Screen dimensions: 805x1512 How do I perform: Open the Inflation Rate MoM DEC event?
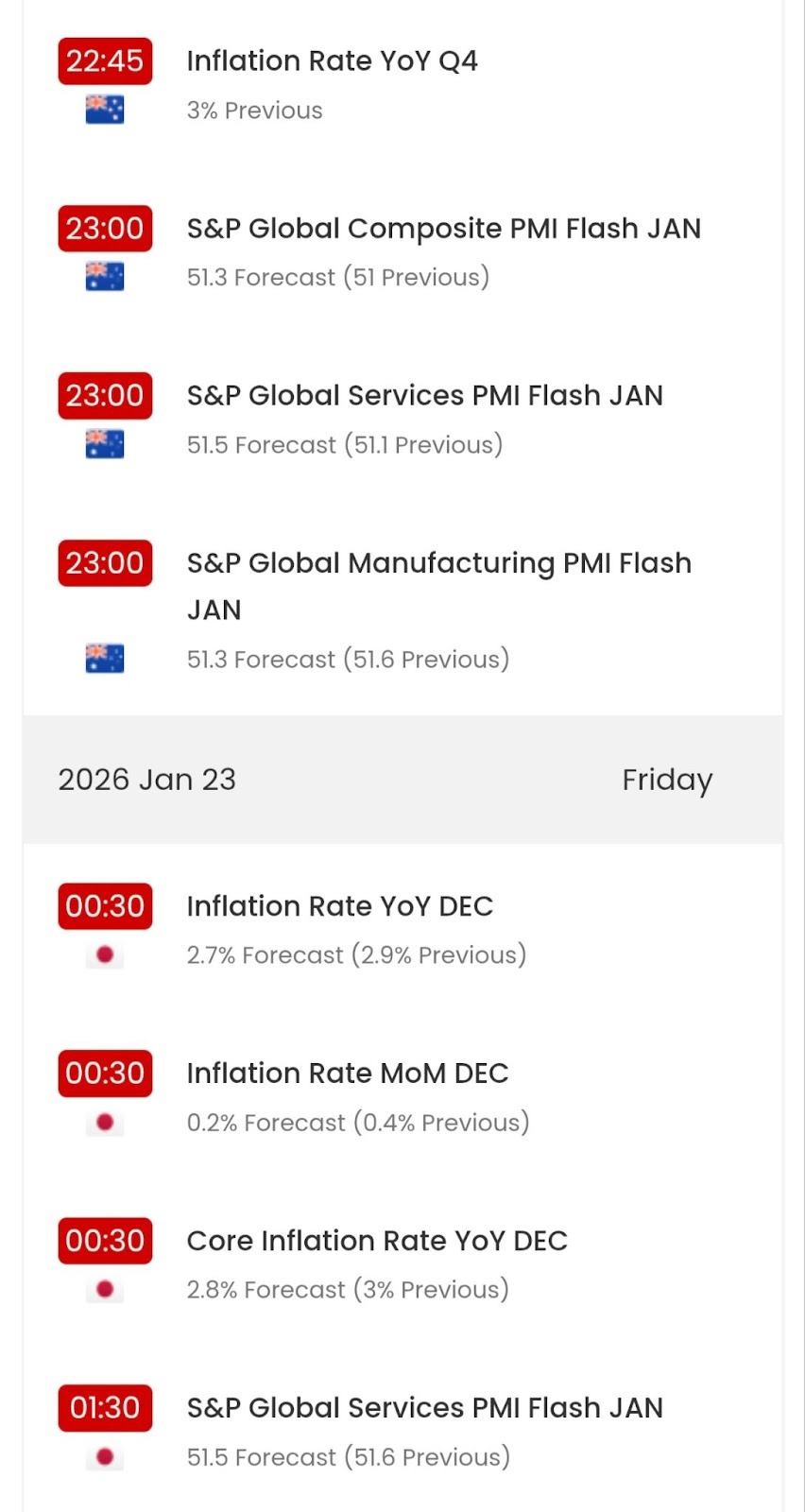(347, 1074)
